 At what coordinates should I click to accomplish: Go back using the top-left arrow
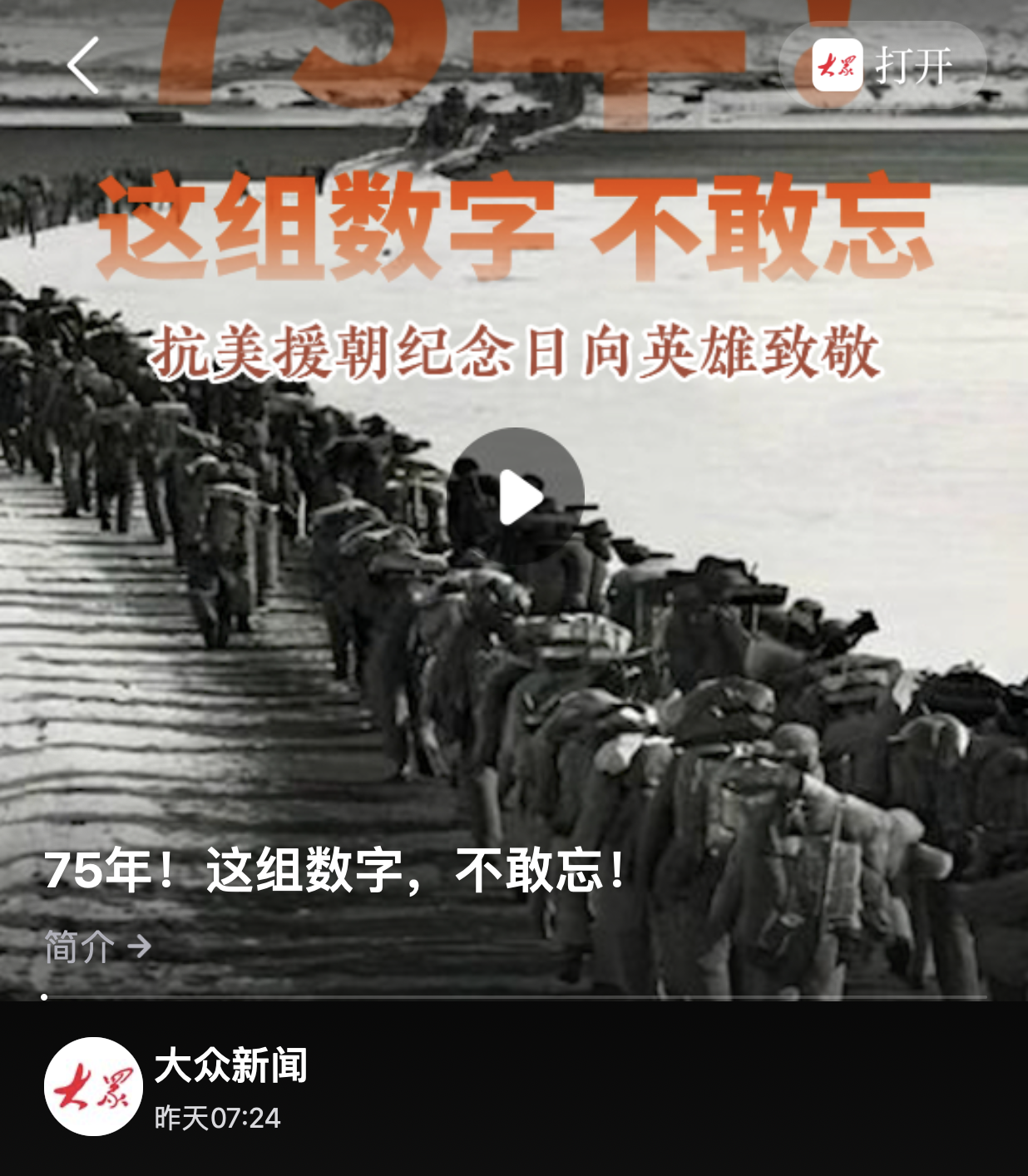point(83,65)
